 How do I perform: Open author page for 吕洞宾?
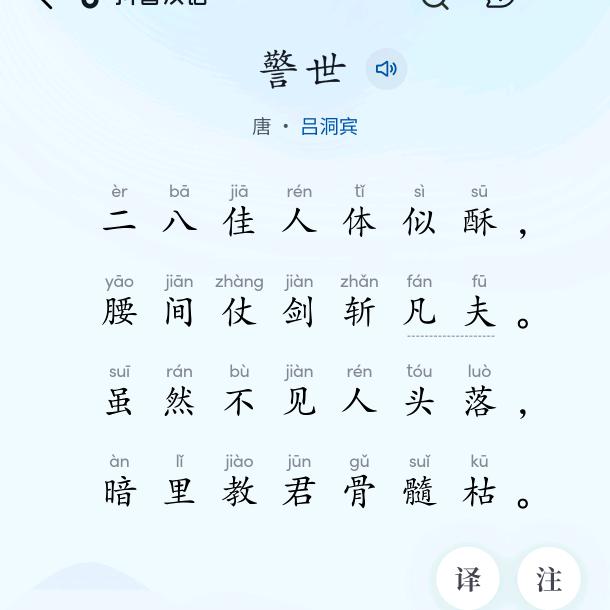[329, 126]
